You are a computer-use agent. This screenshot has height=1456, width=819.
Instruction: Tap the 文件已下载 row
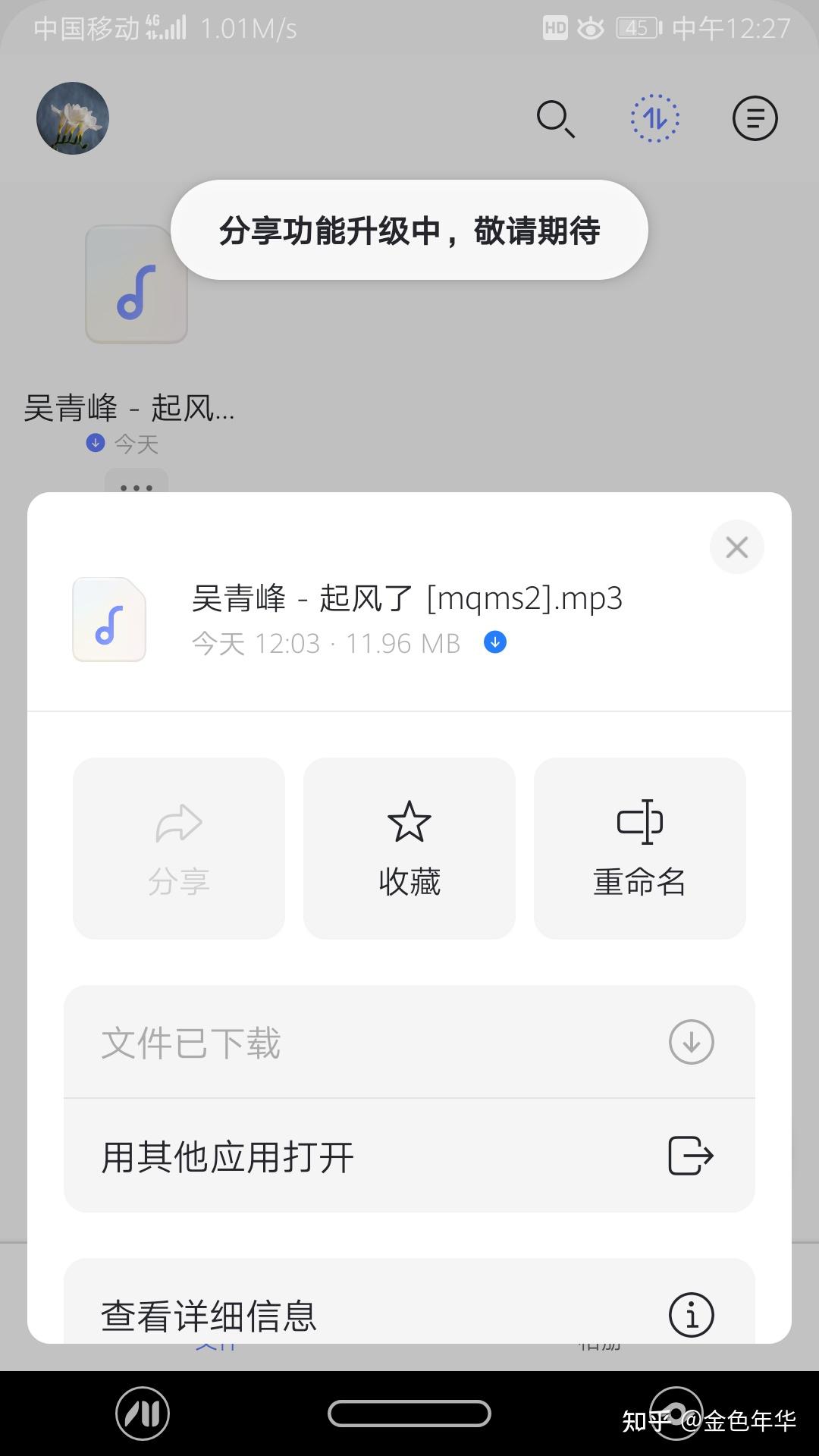pos(409,1042)
